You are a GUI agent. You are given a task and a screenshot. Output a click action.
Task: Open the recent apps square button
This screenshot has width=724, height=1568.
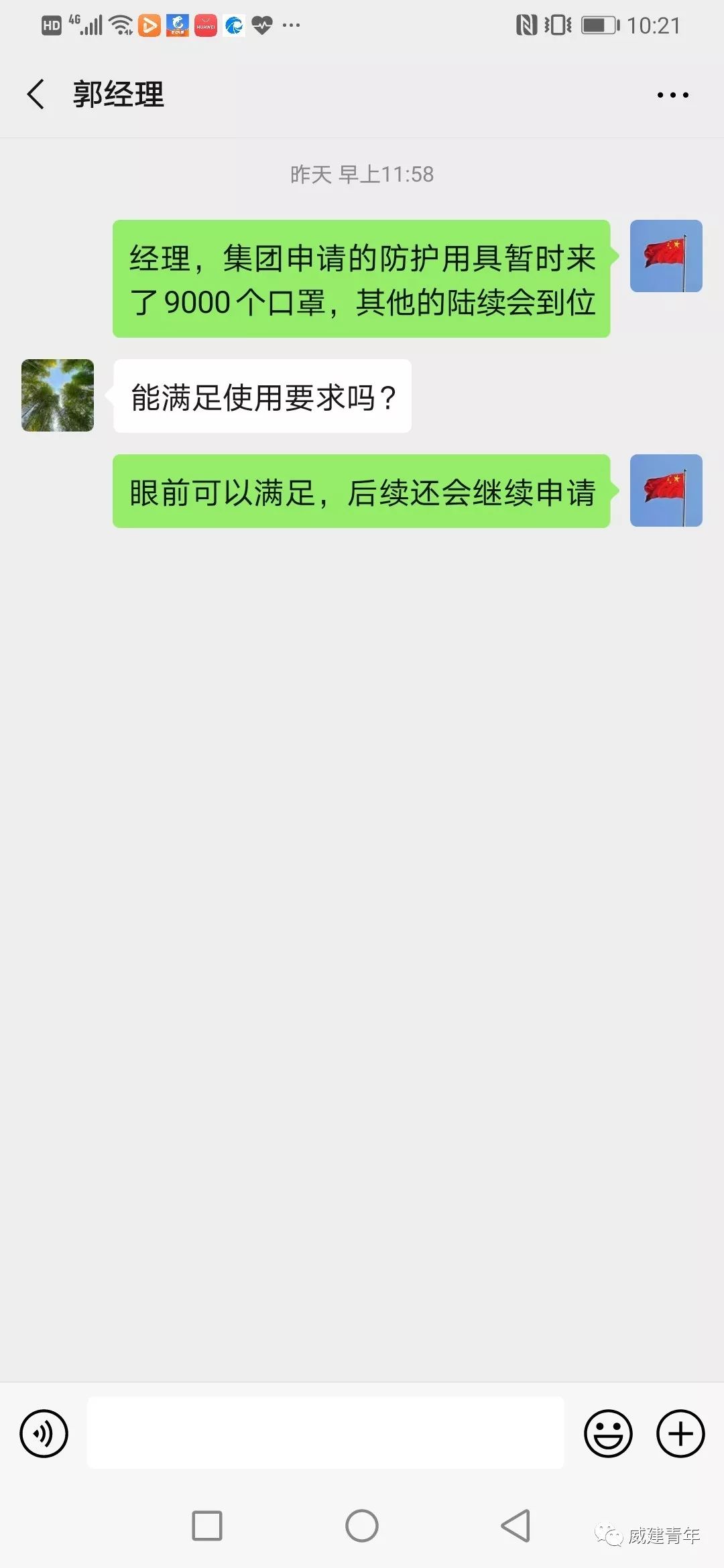pos(207,1526)
